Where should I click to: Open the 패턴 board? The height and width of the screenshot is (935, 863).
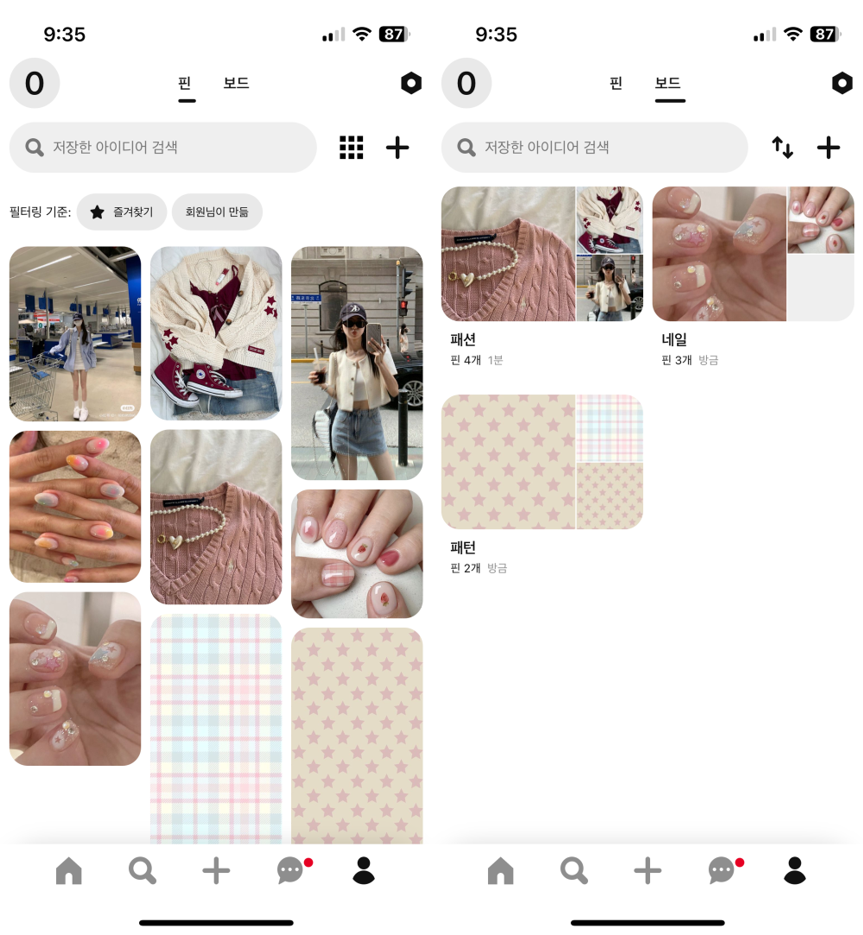click(x=541, y=462)
